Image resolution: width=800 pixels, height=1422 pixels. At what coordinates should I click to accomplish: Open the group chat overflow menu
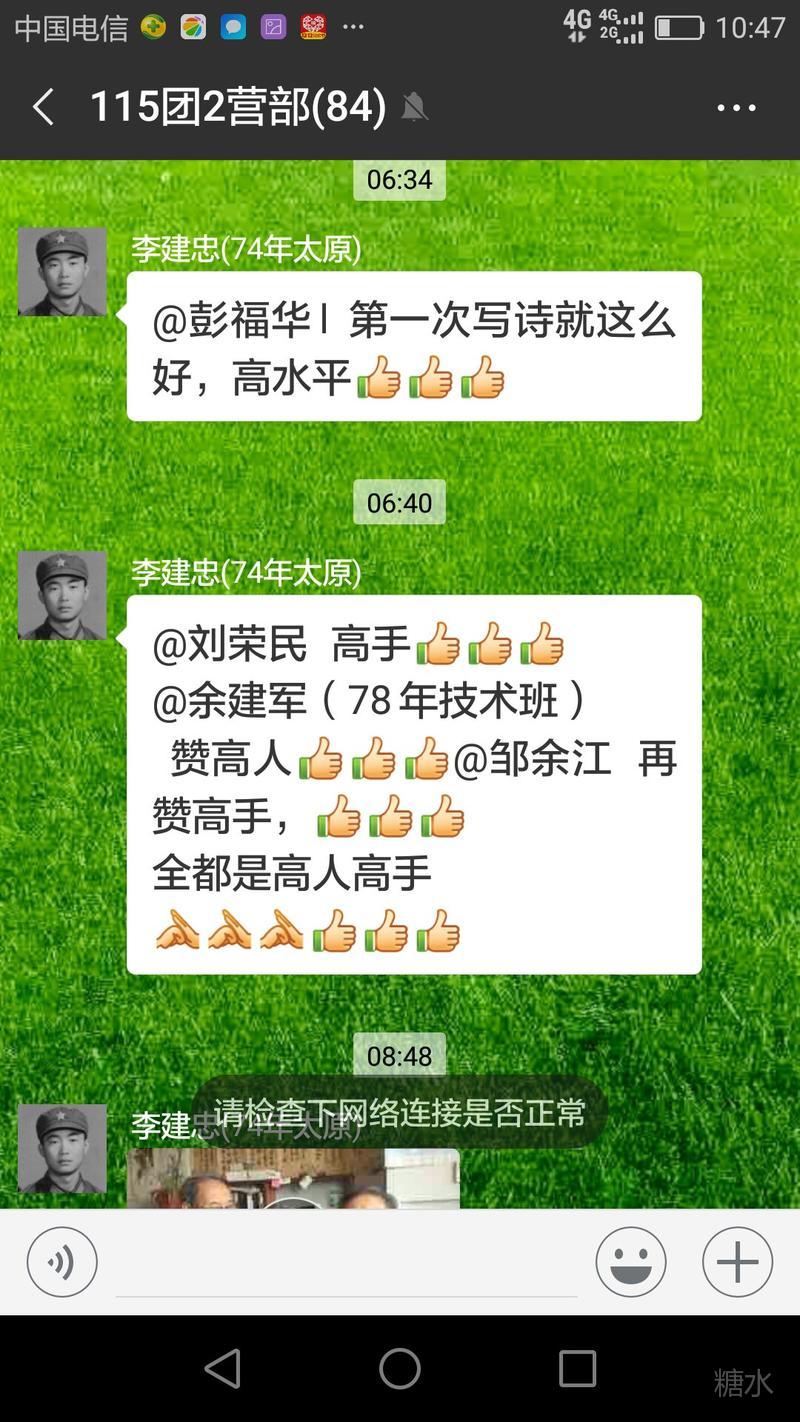coord(737,108)
